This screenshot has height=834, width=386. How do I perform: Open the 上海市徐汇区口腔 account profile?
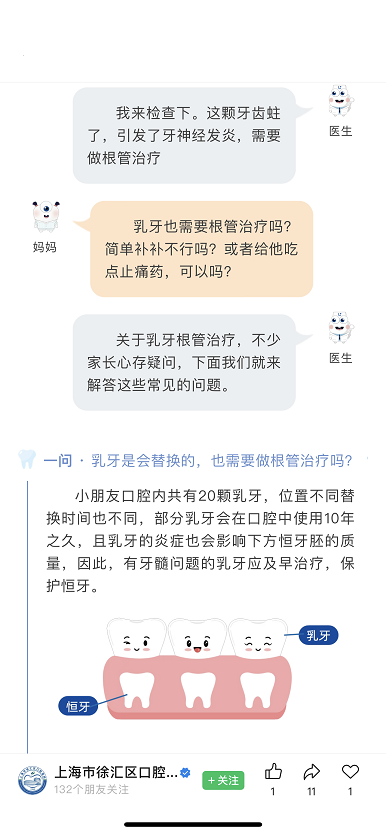pyautogui.click(x=116, y=772)
